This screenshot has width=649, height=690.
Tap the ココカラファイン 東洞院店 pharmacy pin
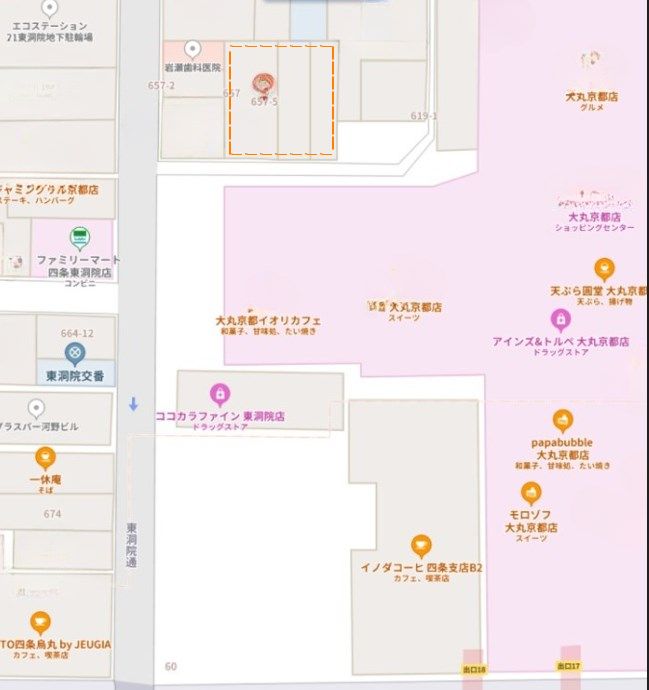(x=220, y=393)
